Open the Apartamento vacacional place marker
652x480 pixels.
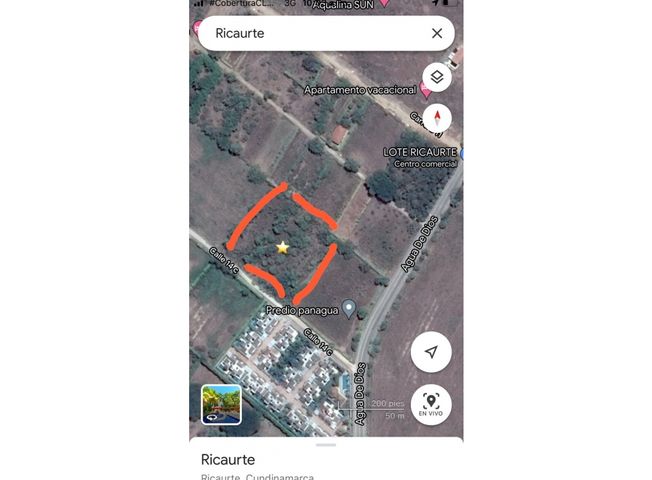[x=426, y=90]
